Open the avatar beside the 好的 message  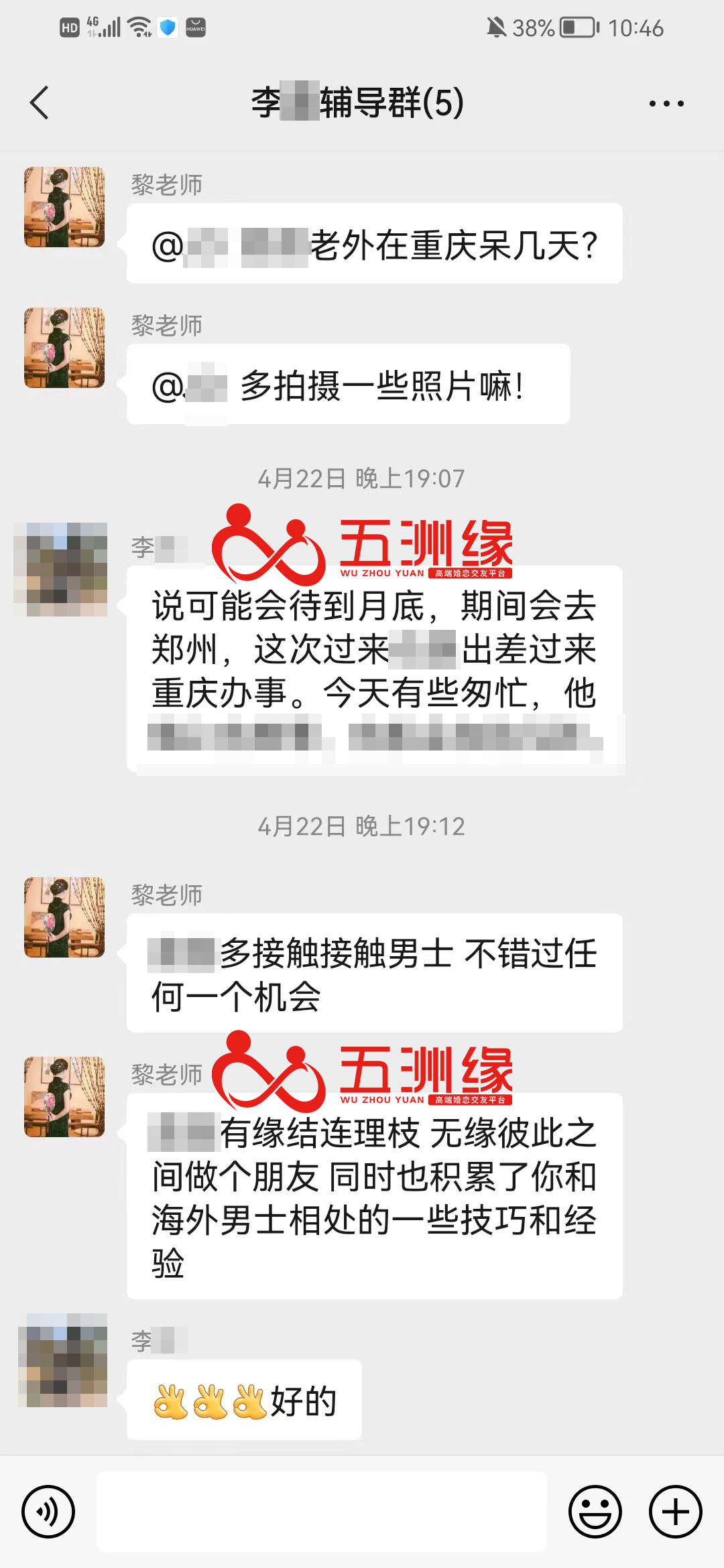click(64, 1360)
